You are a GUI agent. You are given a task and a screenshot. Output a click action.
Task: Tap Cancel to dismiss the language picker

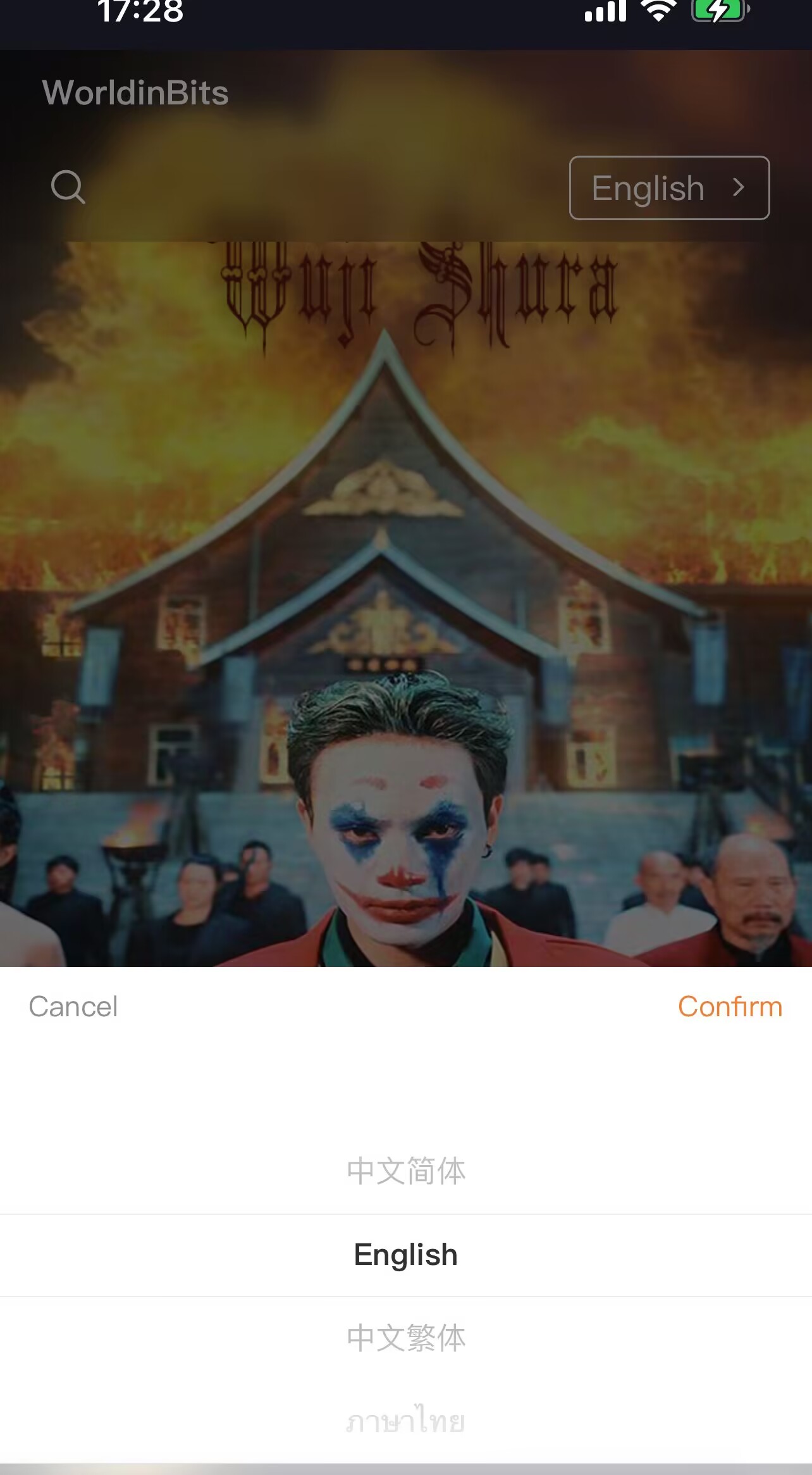click(x=73, y=1007)
